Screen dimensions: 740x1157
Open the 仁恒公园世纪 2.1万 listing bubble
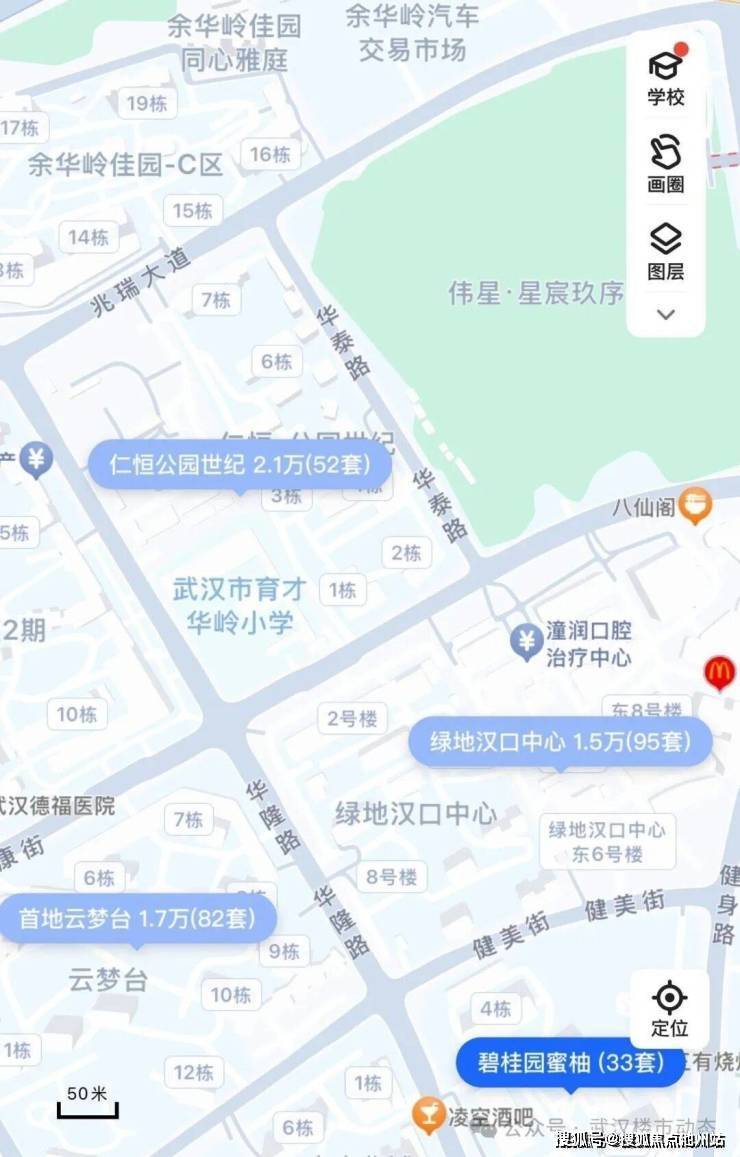tap(239, 465)
